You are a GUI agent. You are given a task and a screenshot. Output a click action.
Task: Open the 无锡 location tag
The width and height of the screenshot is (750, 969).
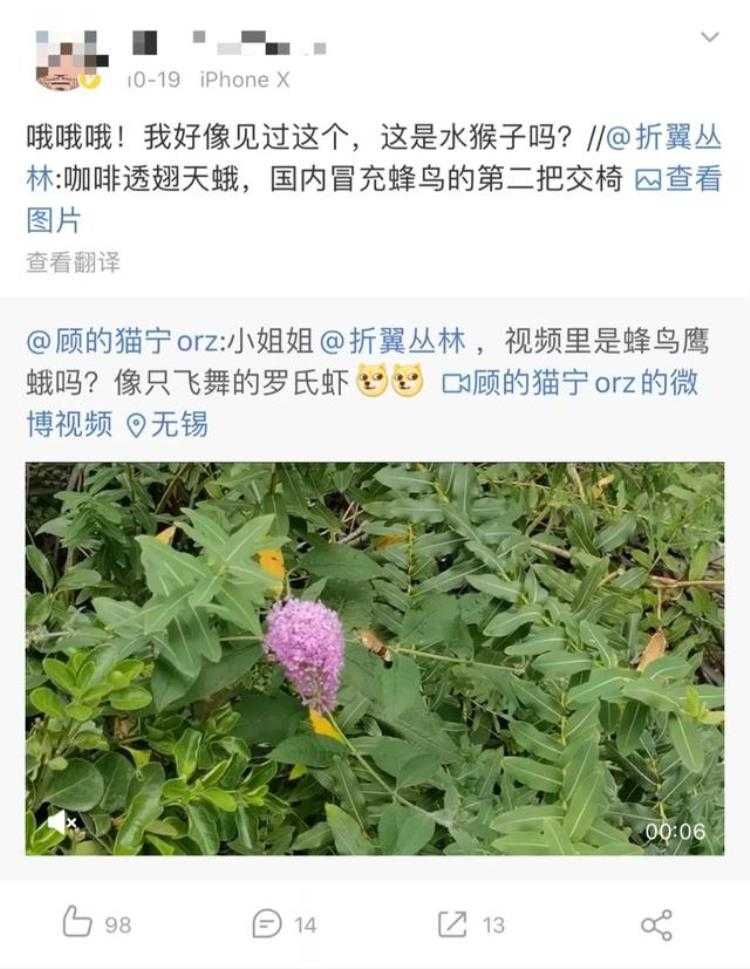[x=168, y=425]
